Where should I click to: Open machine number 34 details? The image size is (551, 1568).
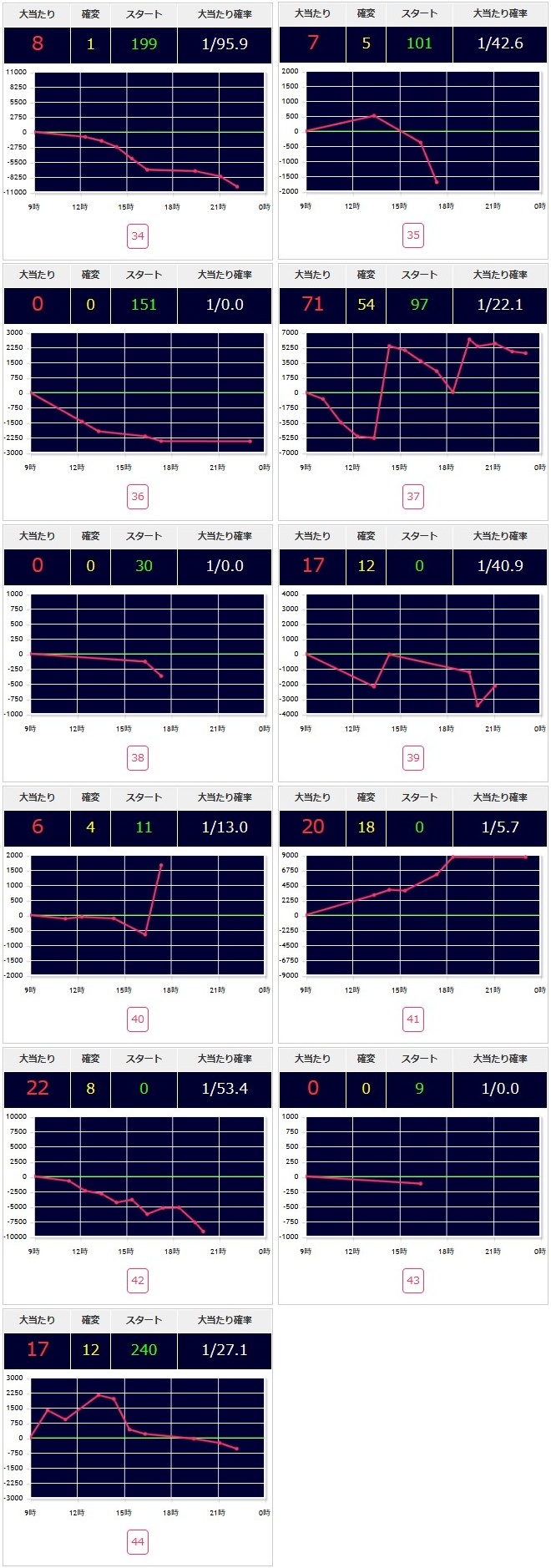coord(138,235)
